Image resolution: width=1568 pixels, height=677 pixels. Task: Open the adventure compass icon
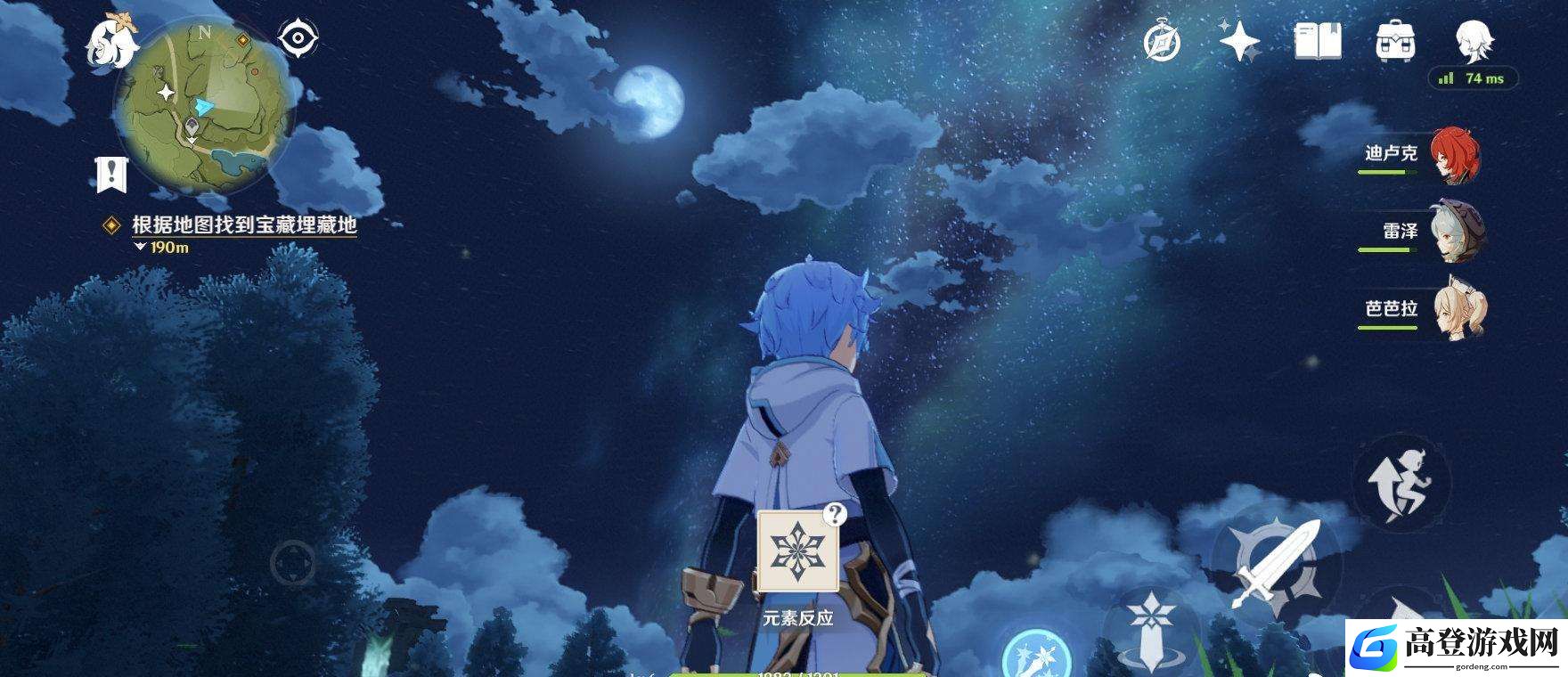(x=1162, y=42)
